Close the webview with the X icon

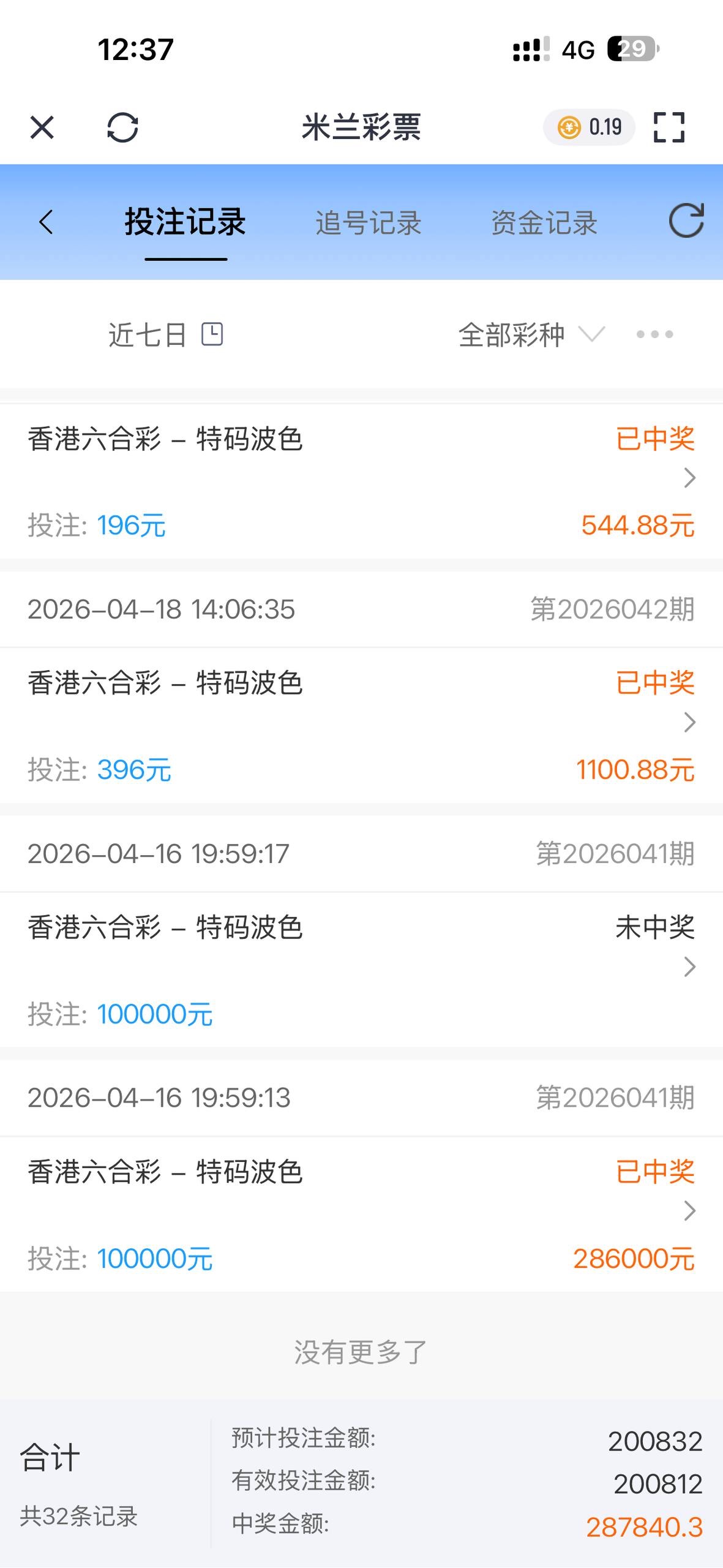[42, 127]
